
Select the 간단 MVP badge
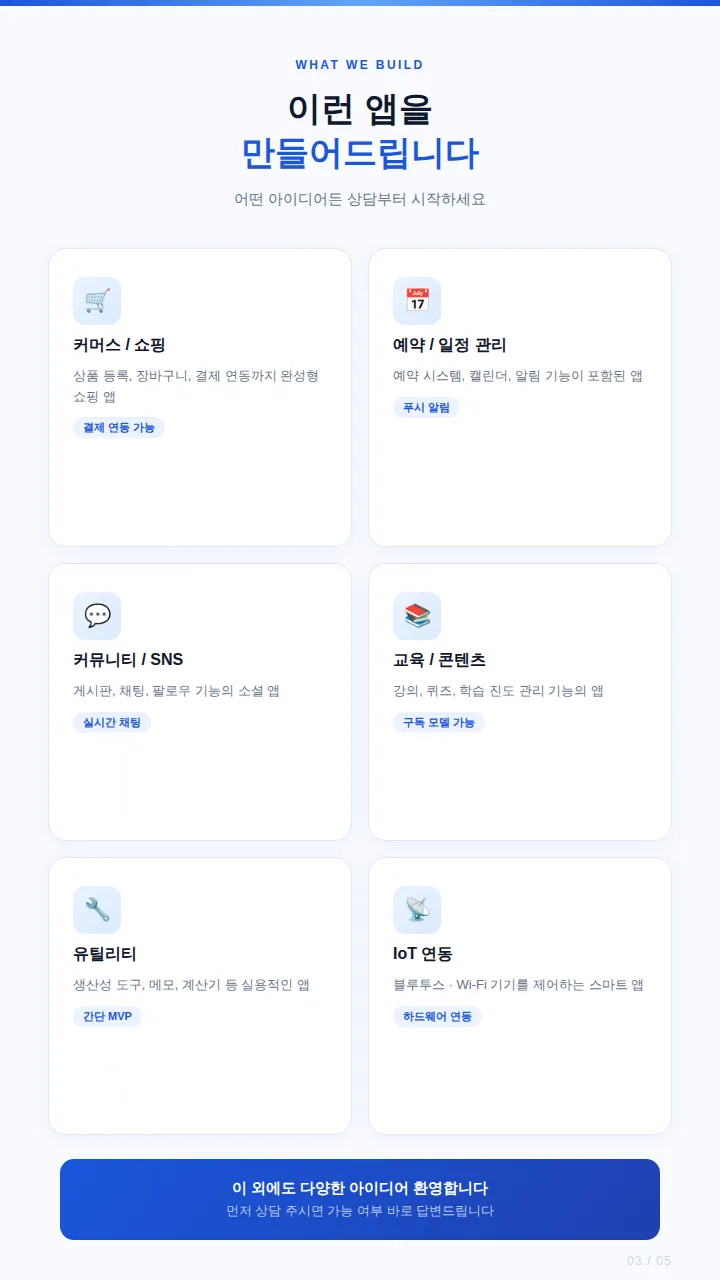tap(108, 1016)
